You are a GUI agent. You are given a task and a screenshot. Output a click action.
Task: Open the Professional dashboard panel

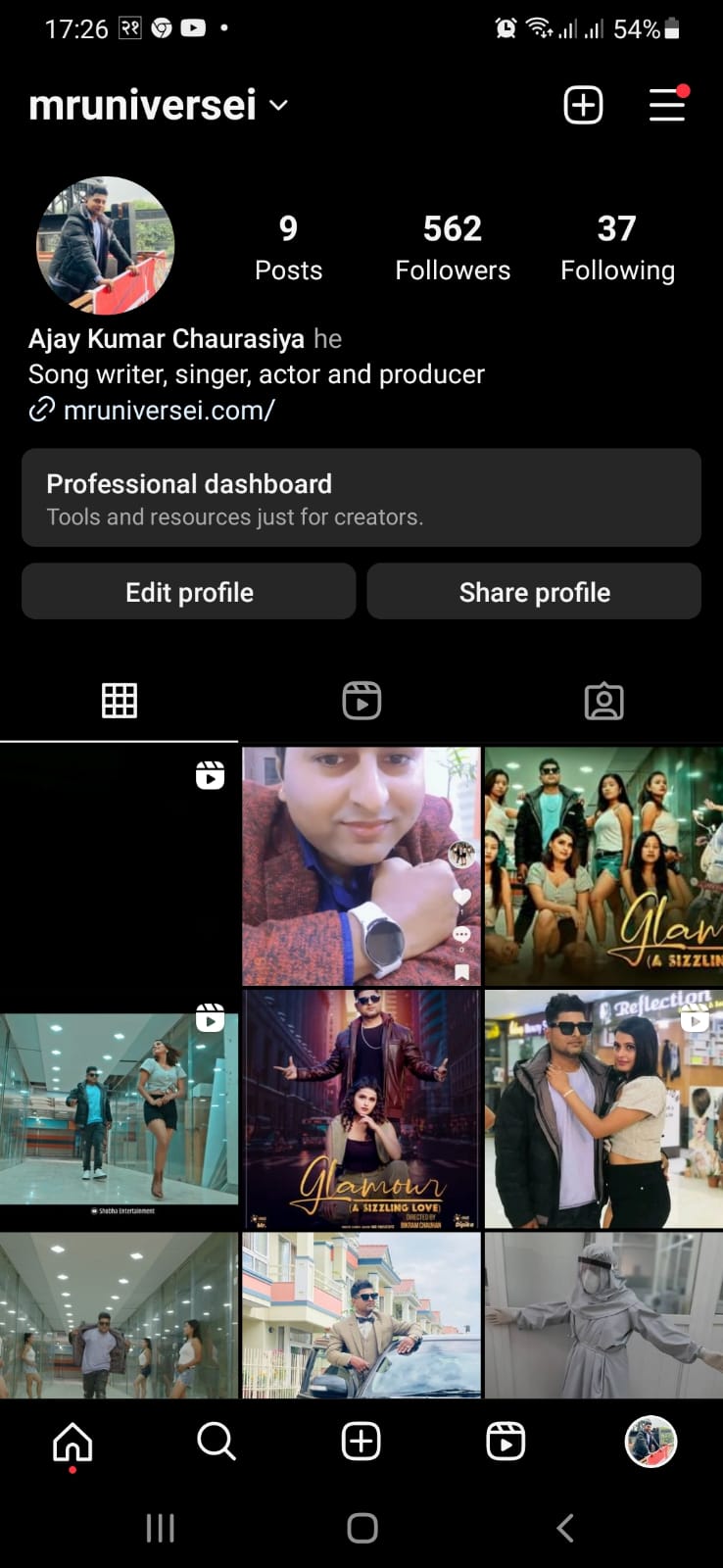(361, 498)
